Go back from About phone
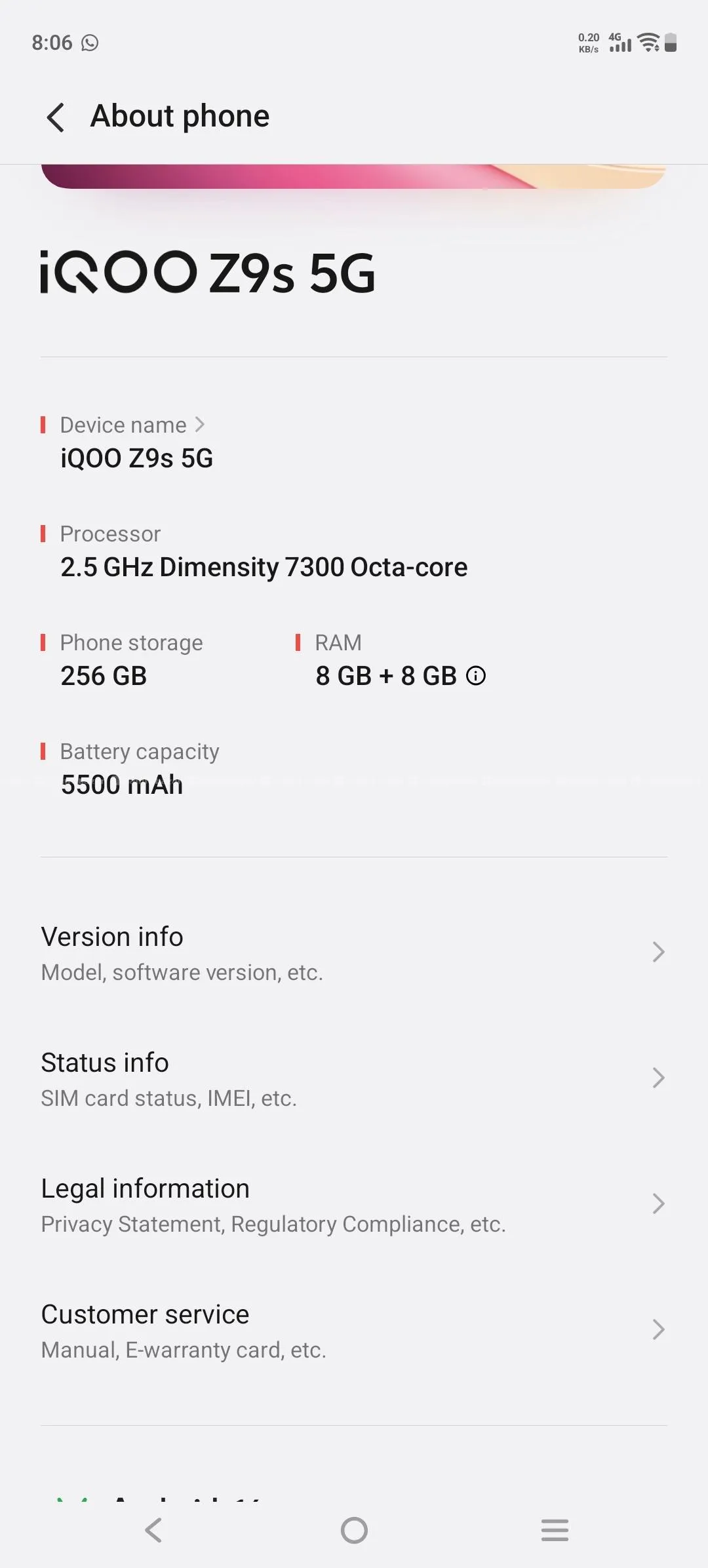 [x=56, y=117]
